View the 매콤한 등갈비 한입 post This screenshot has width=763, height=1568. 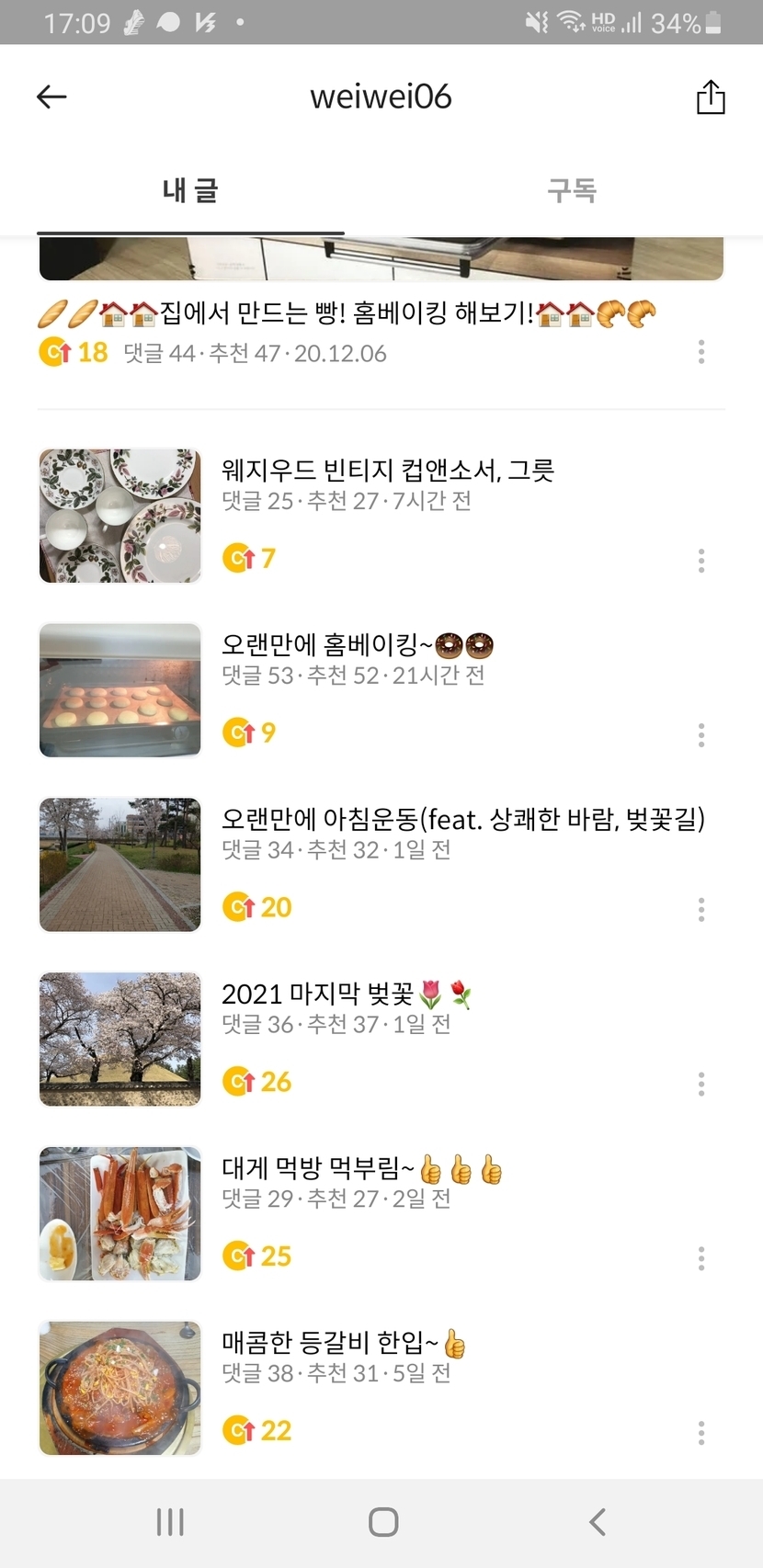pyautogui.click(x=343, y=1343)
